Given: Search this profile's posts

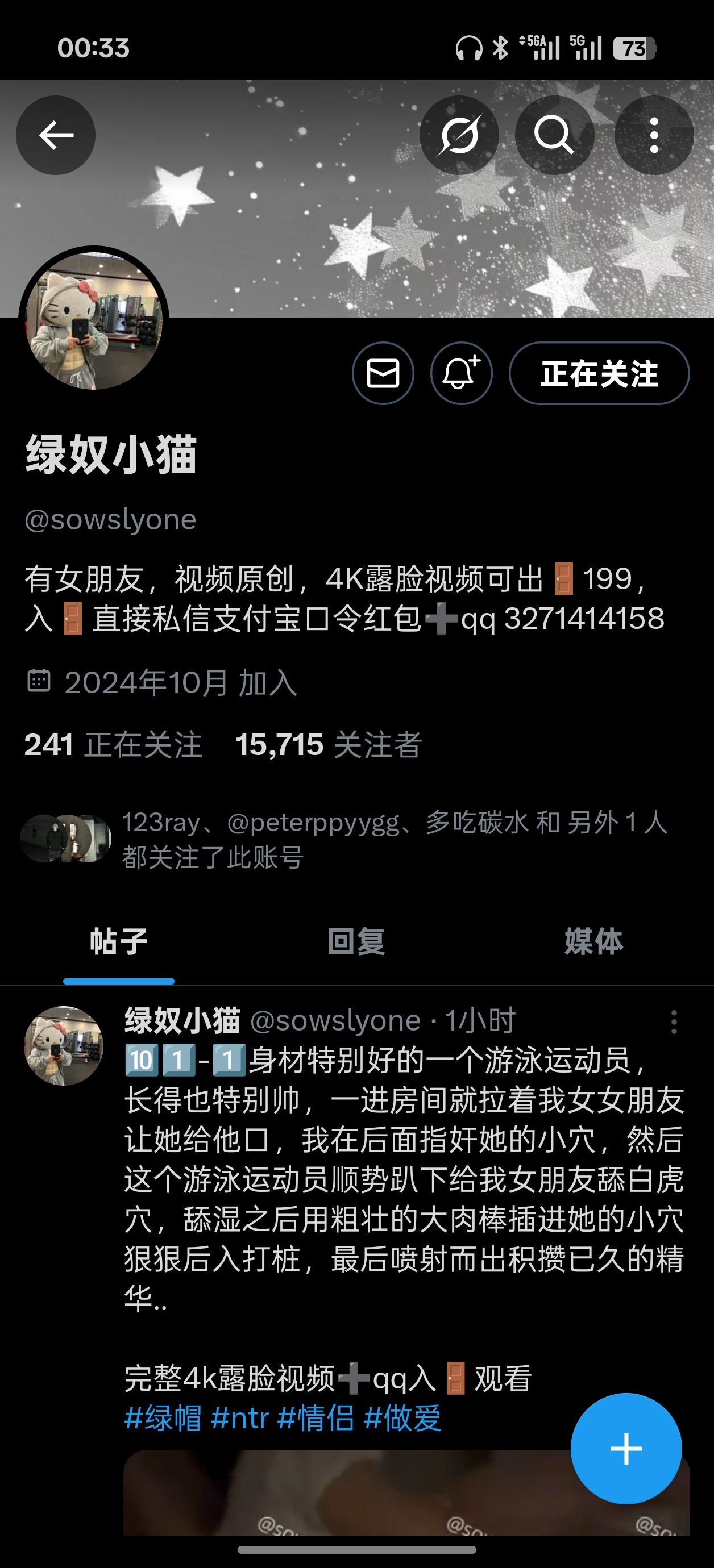Looking at the screenshot, I should pyautogui.click(x=554, y=135).
